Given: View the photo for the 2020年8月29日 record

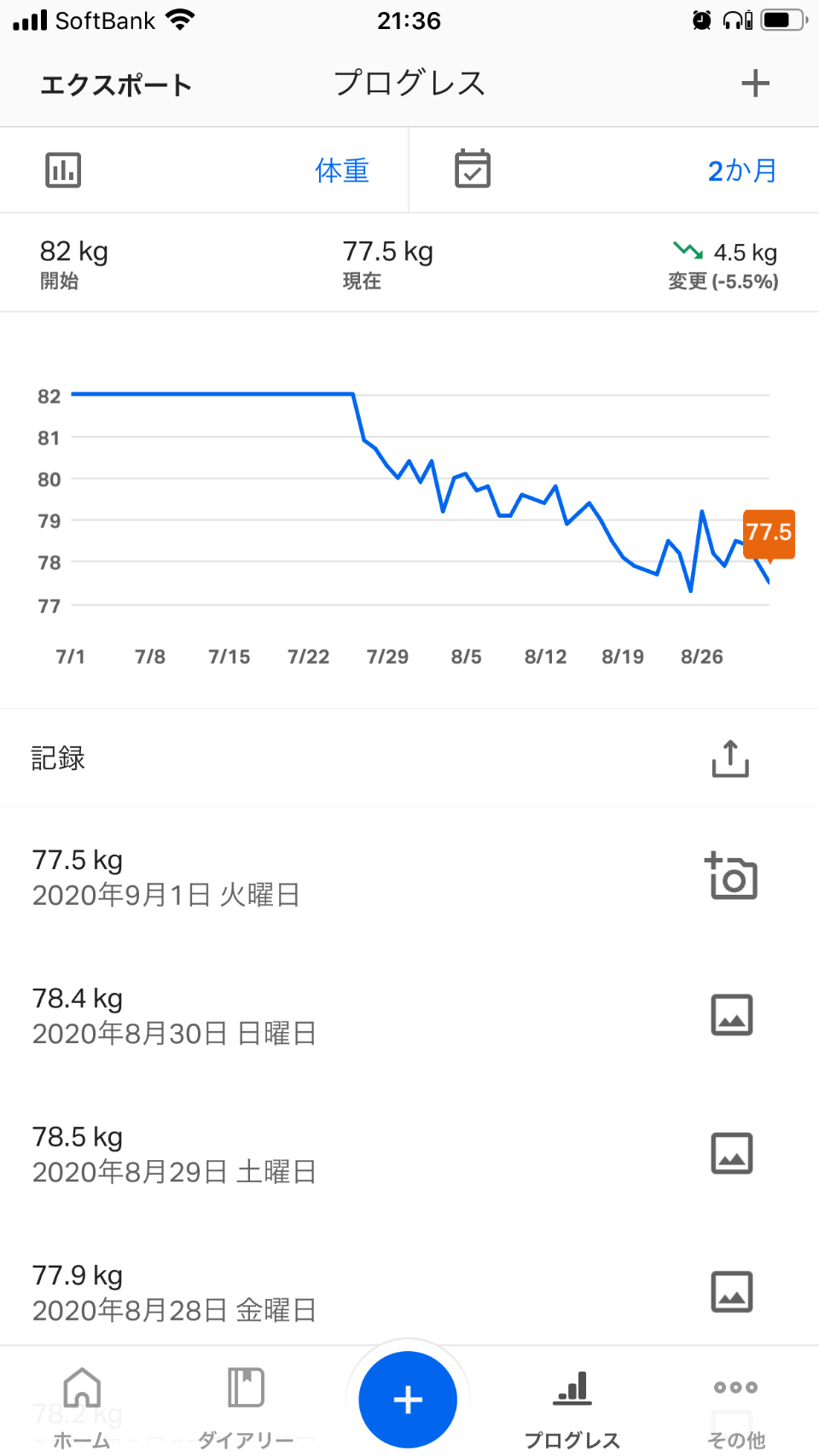Looking at the screenshot, I should [x=732, y=1153].
